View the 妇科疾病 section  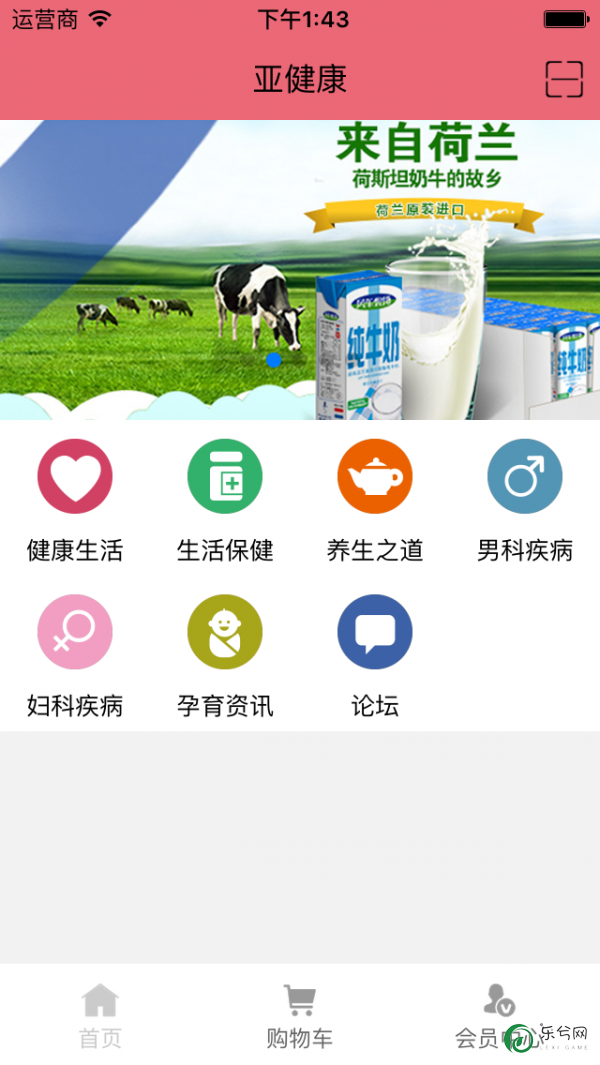tap(75, 657)
